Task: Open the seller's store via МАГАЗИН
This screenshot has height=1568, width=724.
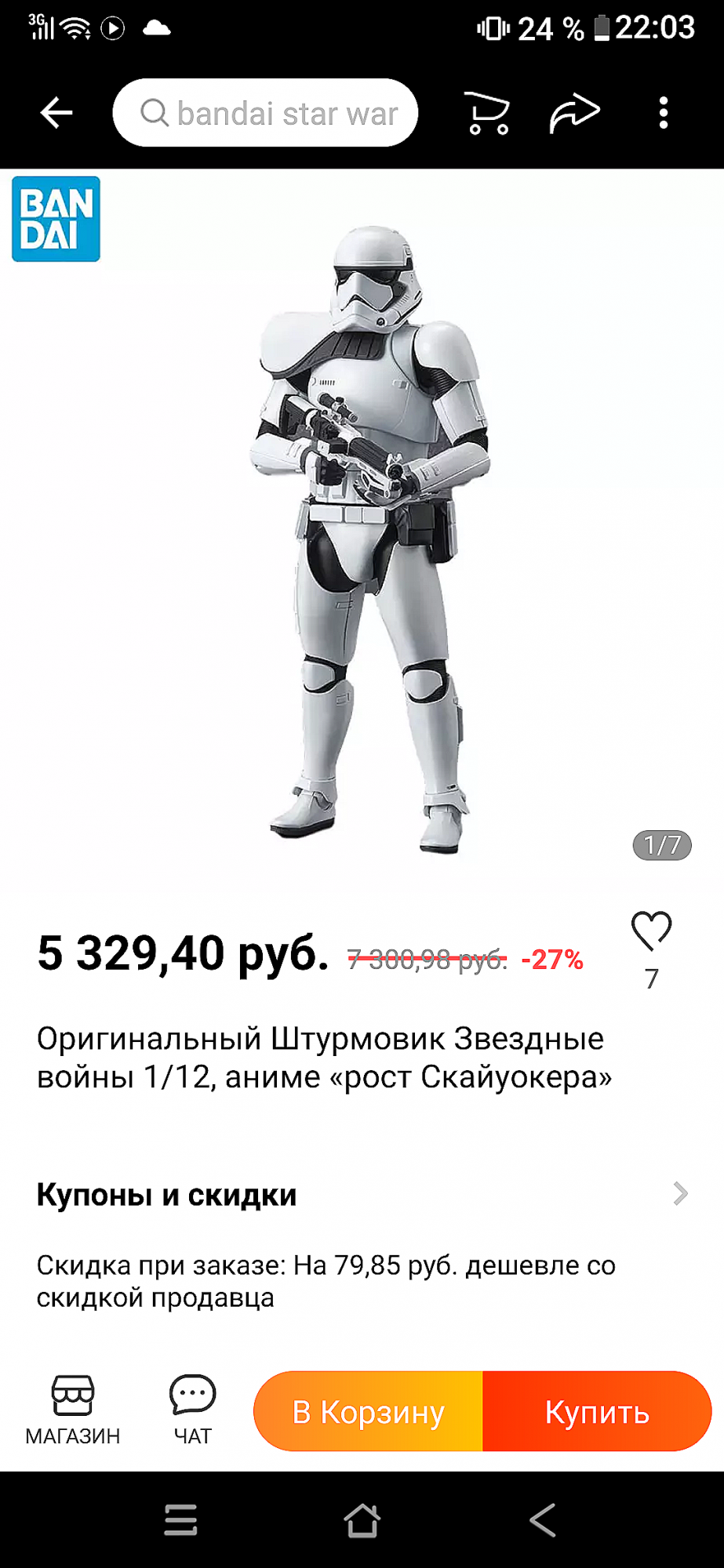Action: coord(73,1410)
